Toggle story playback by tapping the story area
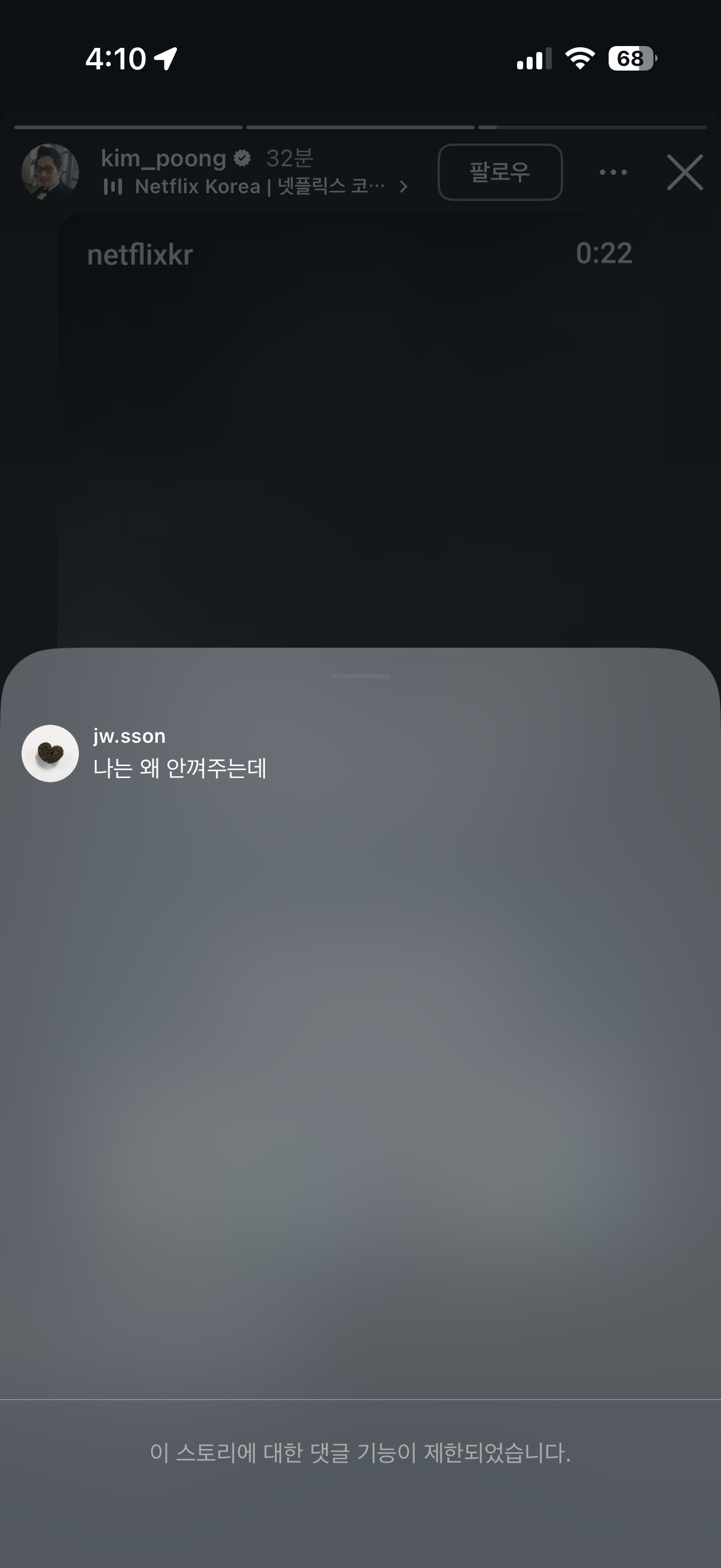721x1568 pixels. coord(360,426)
